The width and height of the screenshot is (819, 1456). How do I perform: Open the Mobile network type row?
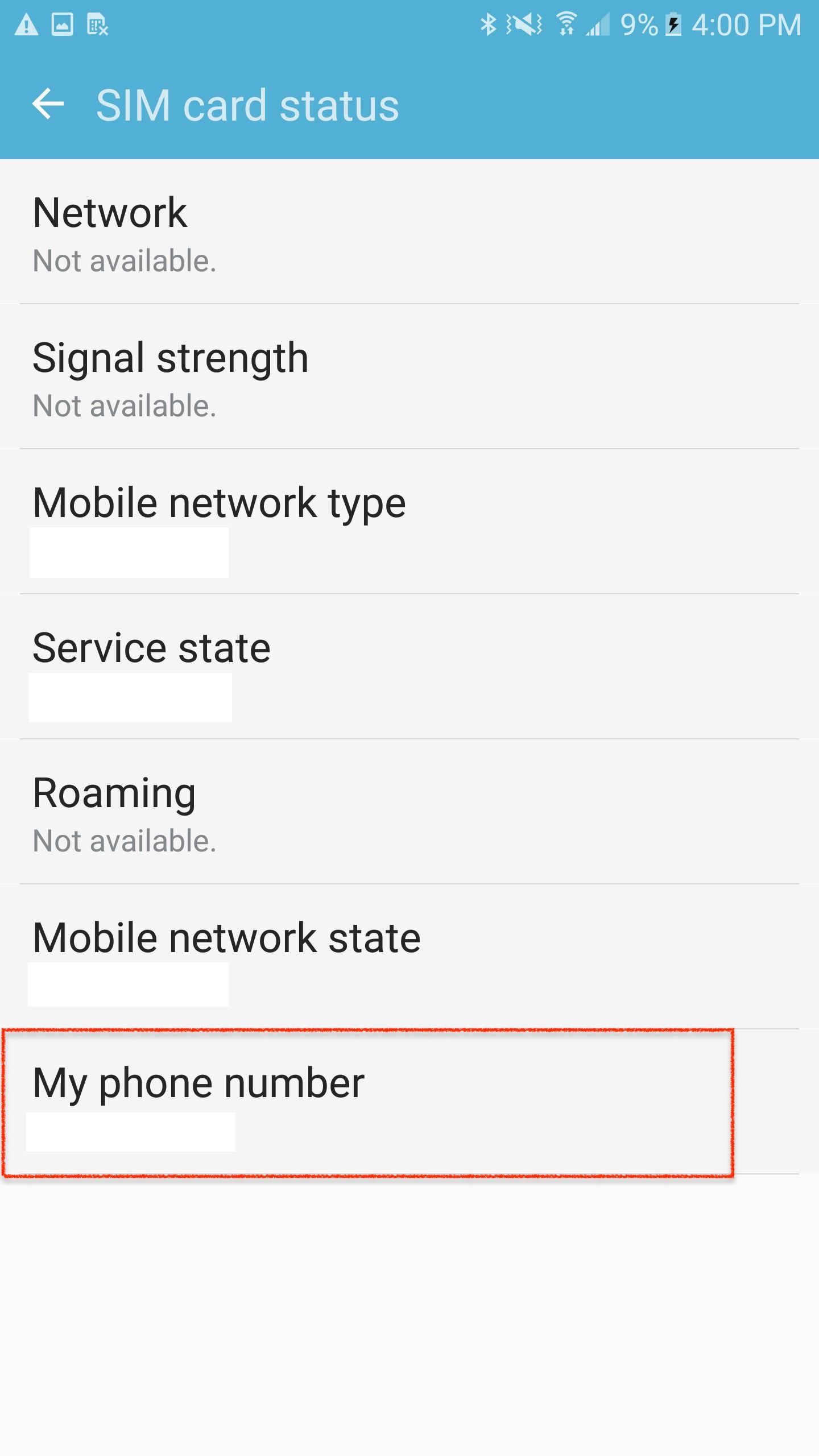(x=409, y=523)
